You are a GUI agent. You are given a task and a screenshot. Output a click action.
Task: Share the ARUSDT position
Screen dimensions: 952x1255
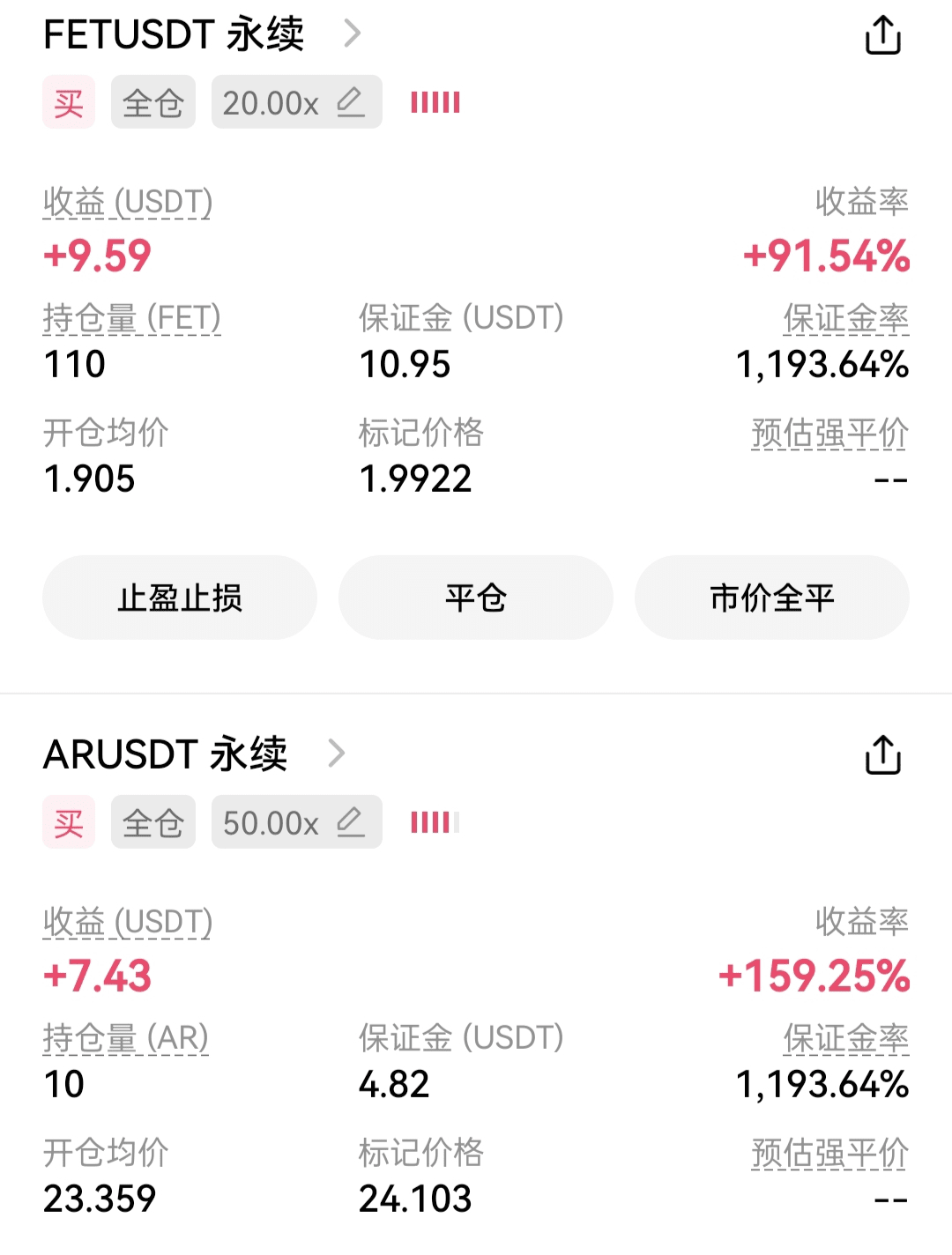(x=882, y=755)
